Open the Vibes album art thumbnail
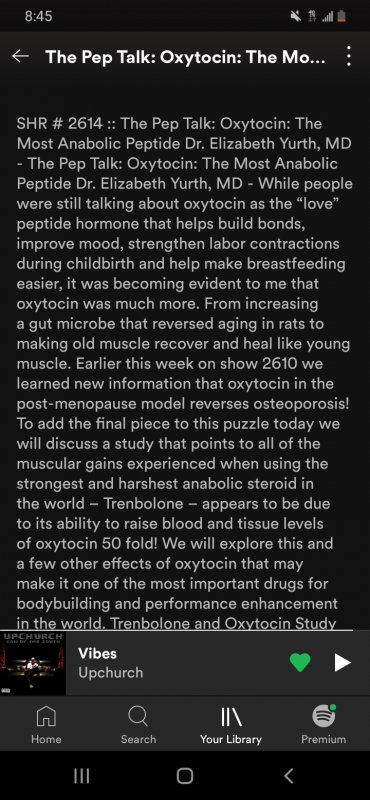The image size is (370, 800). [33, 663]
